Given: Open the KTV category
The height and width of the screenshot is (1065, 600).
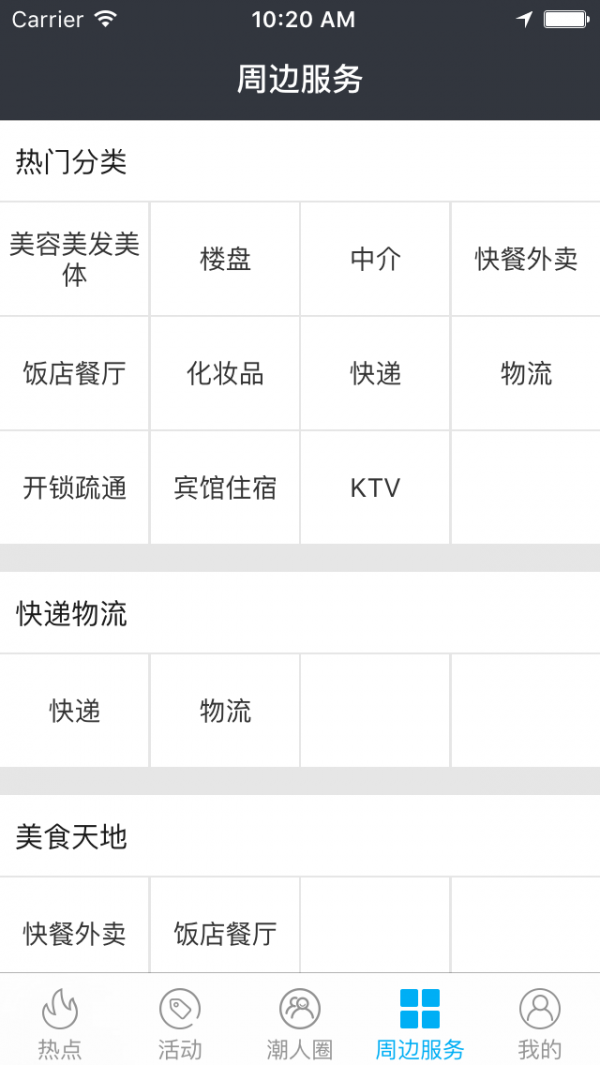Looking at the screenshot, I should [x=375, y=488].
